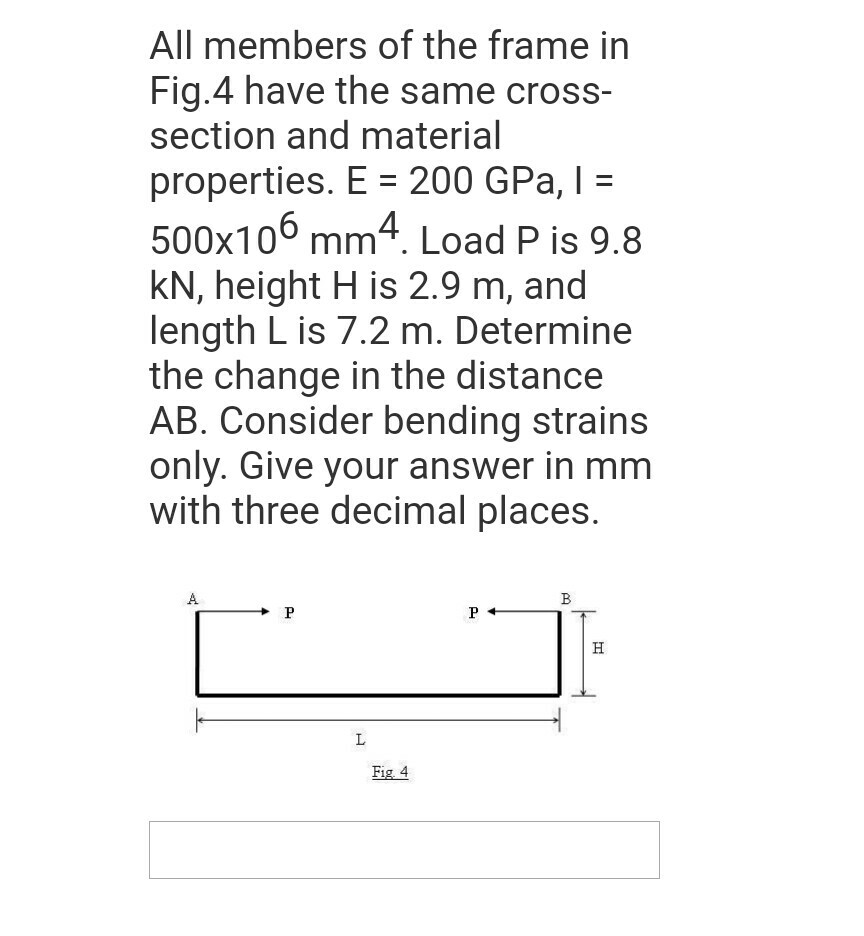Click the left vertical column of the frame
Screen dimensions: 864x936
coord(198,650)
